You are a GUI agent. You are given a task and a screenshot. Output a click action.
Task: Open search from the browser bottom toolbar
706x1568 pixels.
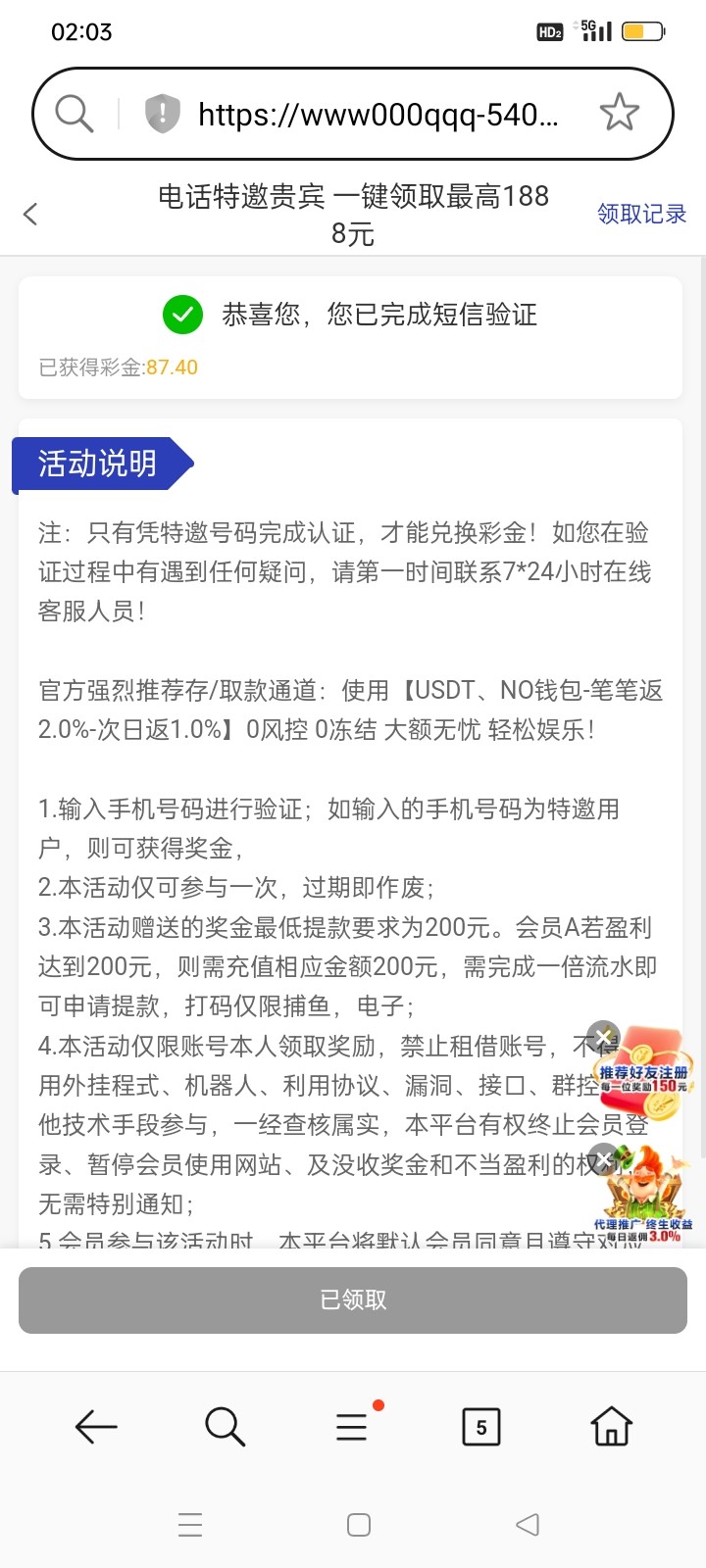(x=225, y=1427)
